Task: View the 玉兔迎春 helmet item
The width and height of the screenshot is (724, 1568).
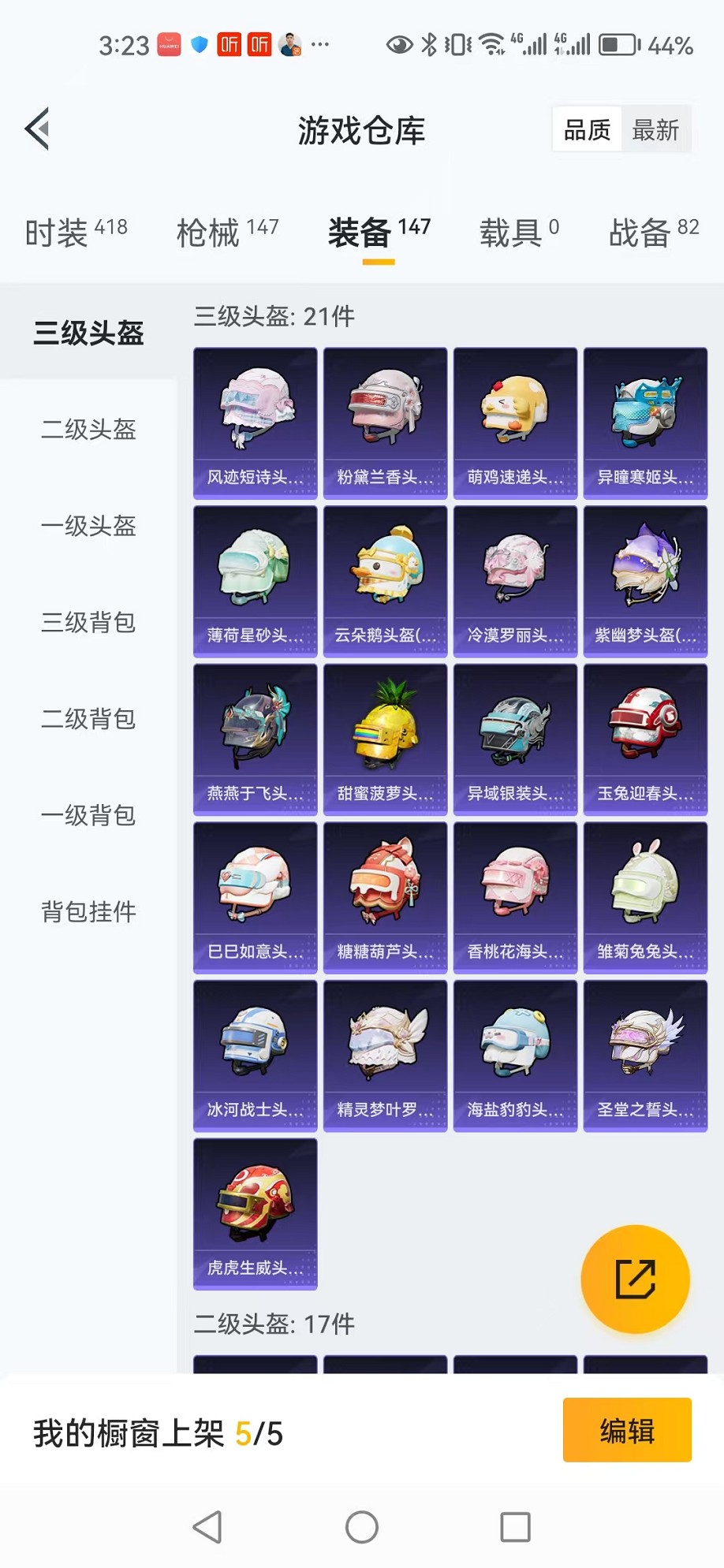Action: pyautogui.click(x=645, y=739)
